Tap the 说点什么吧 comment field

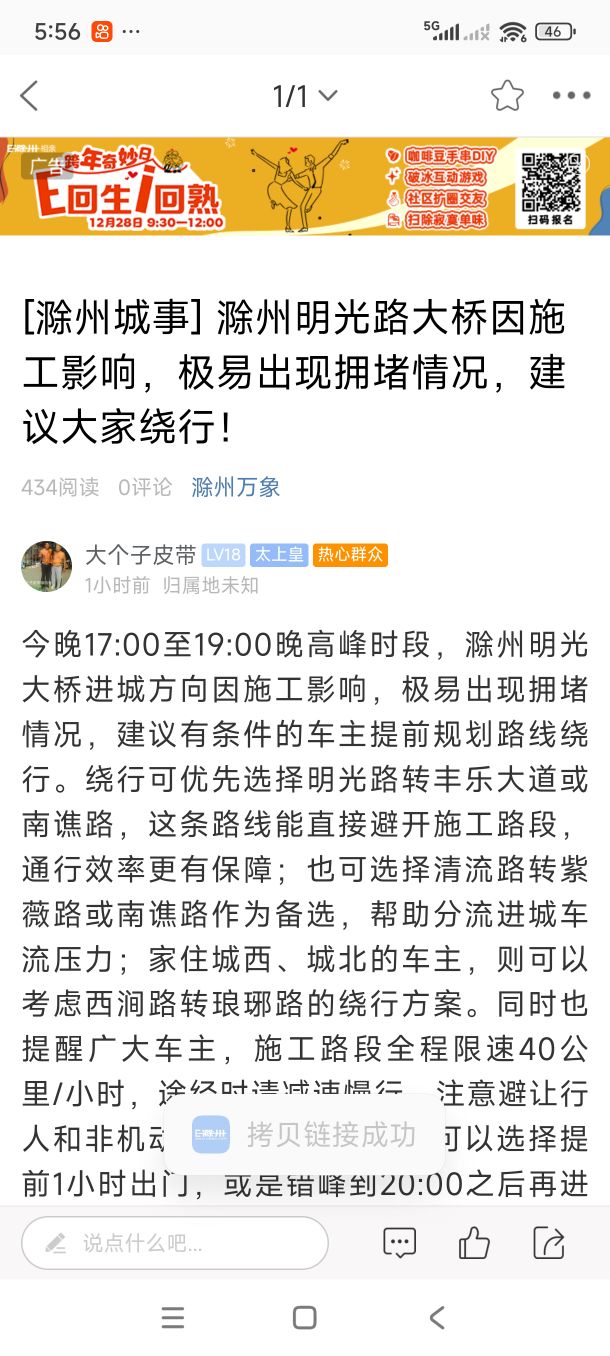click(x=175, y=1243)
